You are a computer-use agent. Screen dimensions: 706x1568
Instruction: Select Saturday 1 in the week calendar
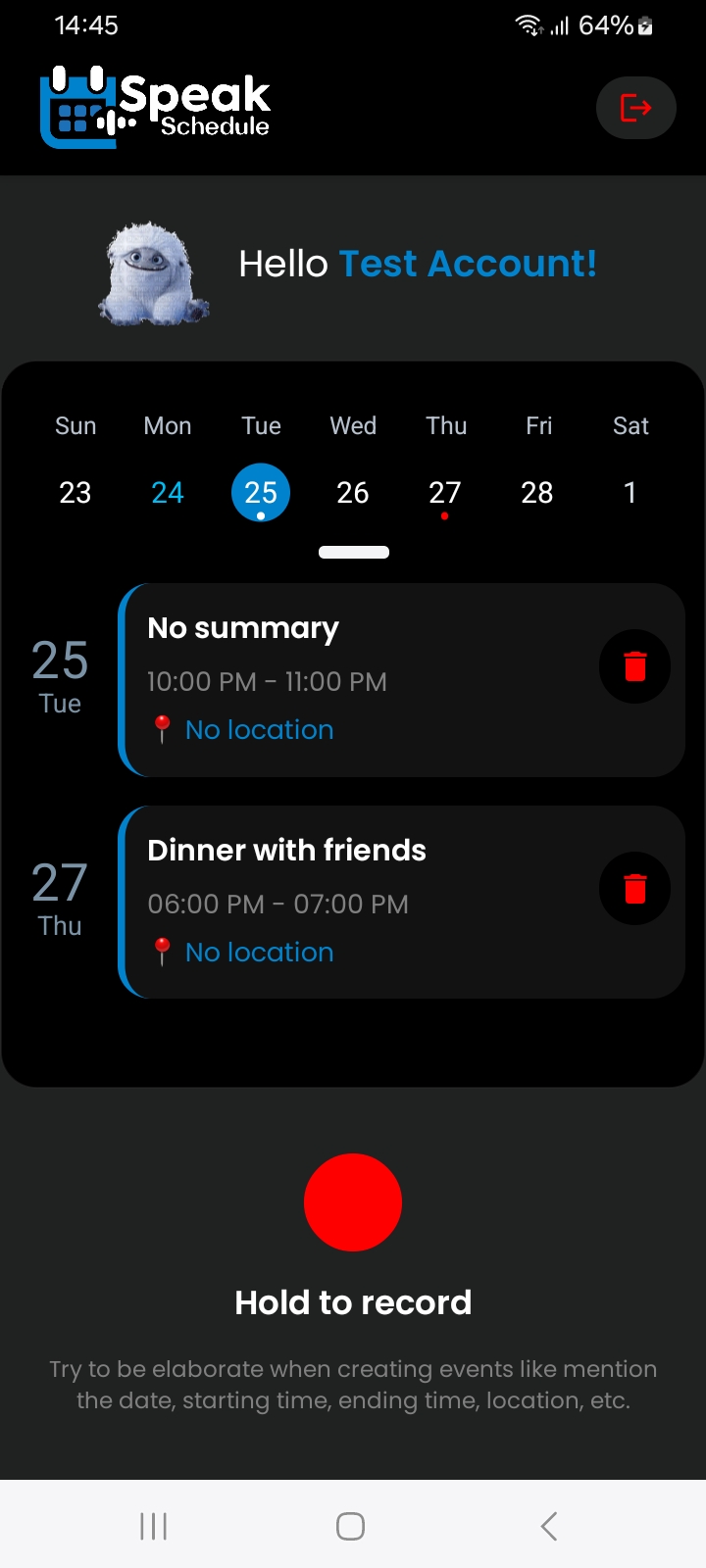point(630,492)
